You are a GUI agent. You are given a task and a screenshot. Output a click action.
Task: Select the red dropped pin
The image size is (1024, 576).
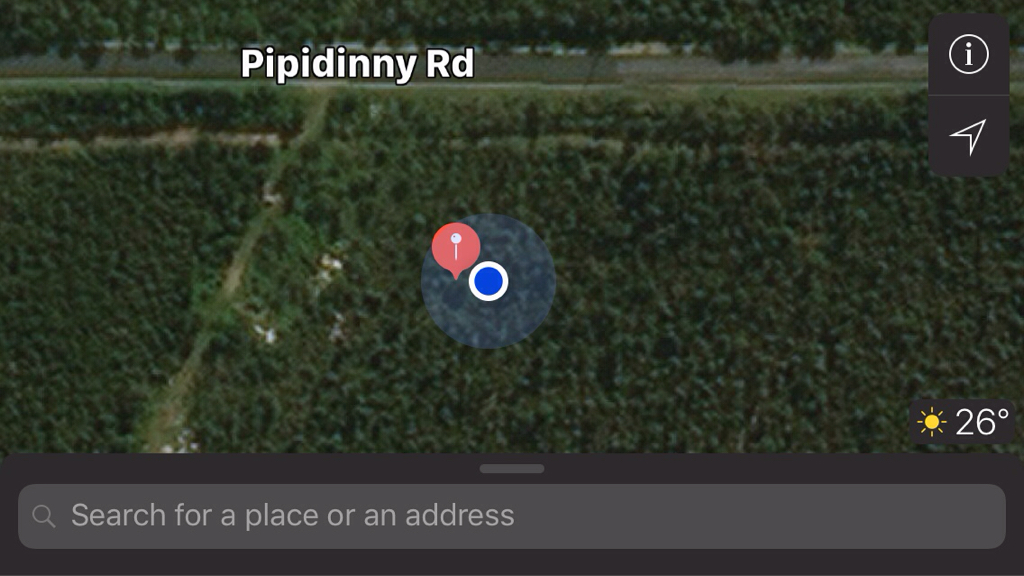456,245
